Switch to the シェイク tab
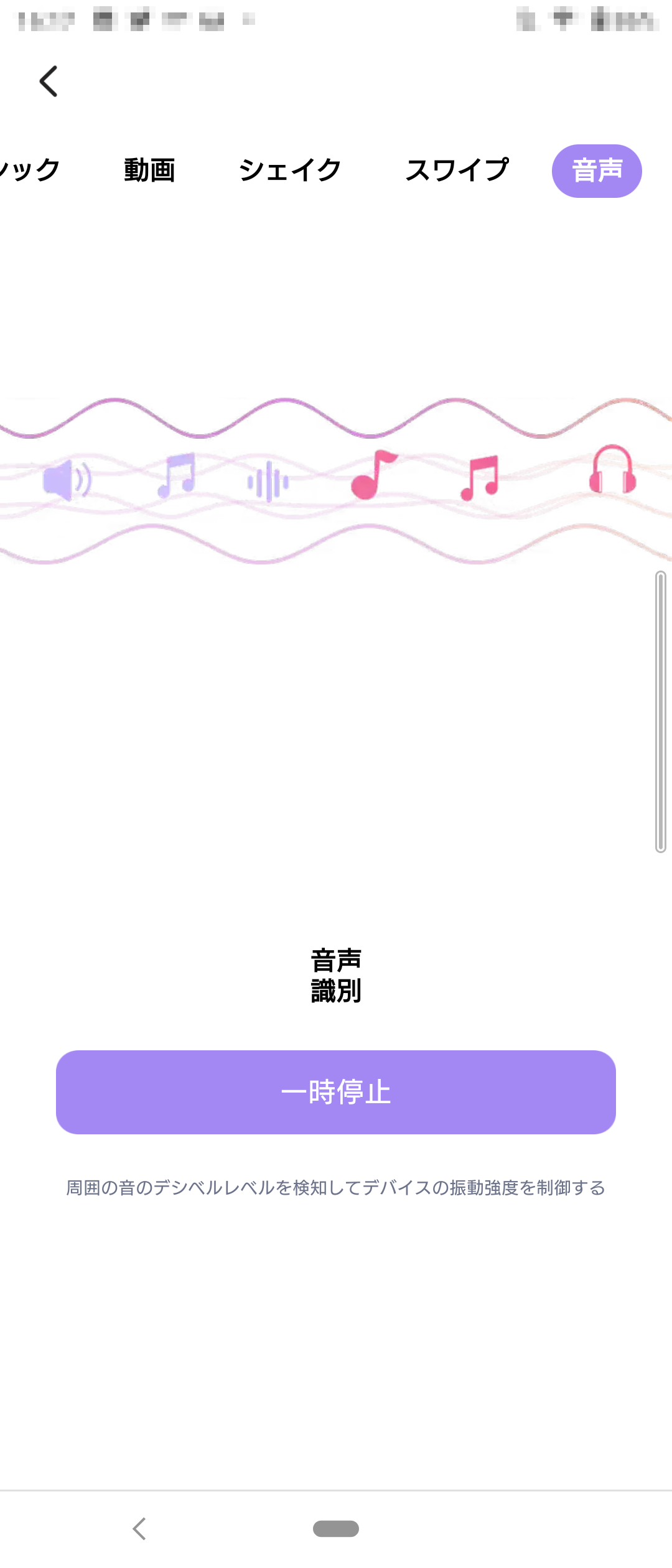 290,170
